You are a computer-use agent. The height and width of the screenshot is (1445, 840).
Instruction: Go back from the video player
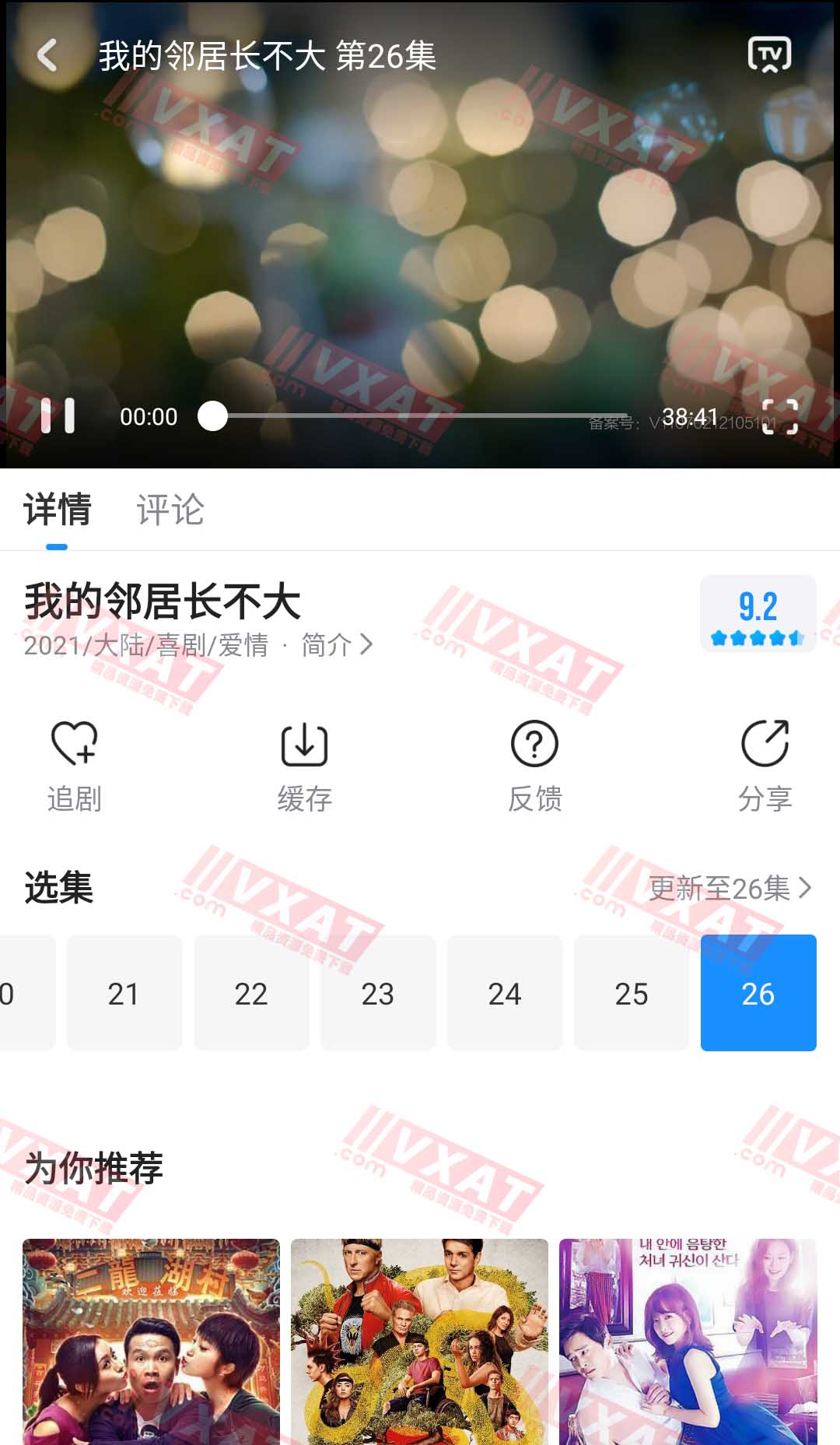pyautogui.click(x=48, y=55)
